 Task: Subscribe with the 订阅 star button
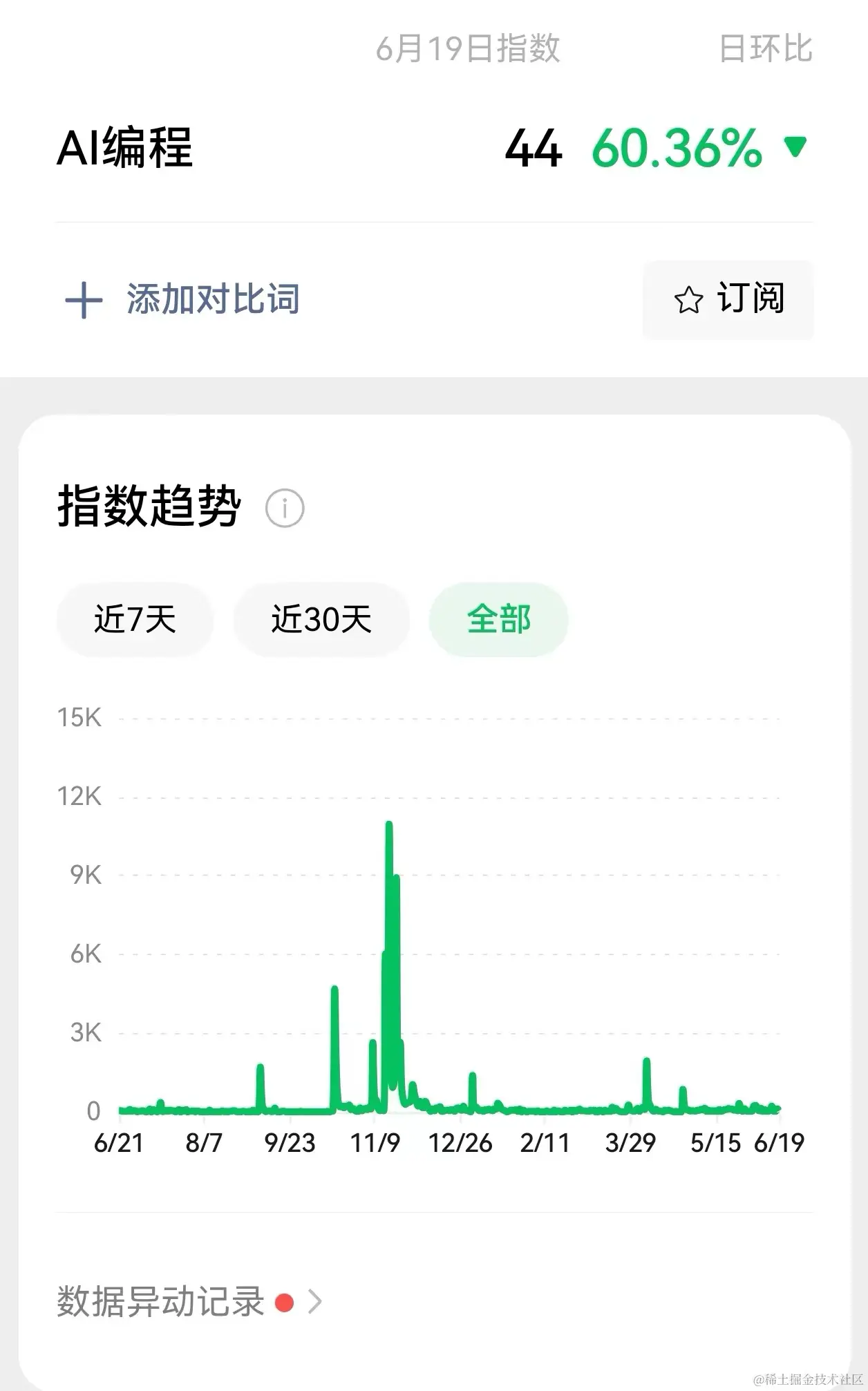pyautogui.click(x=728, y=300)
